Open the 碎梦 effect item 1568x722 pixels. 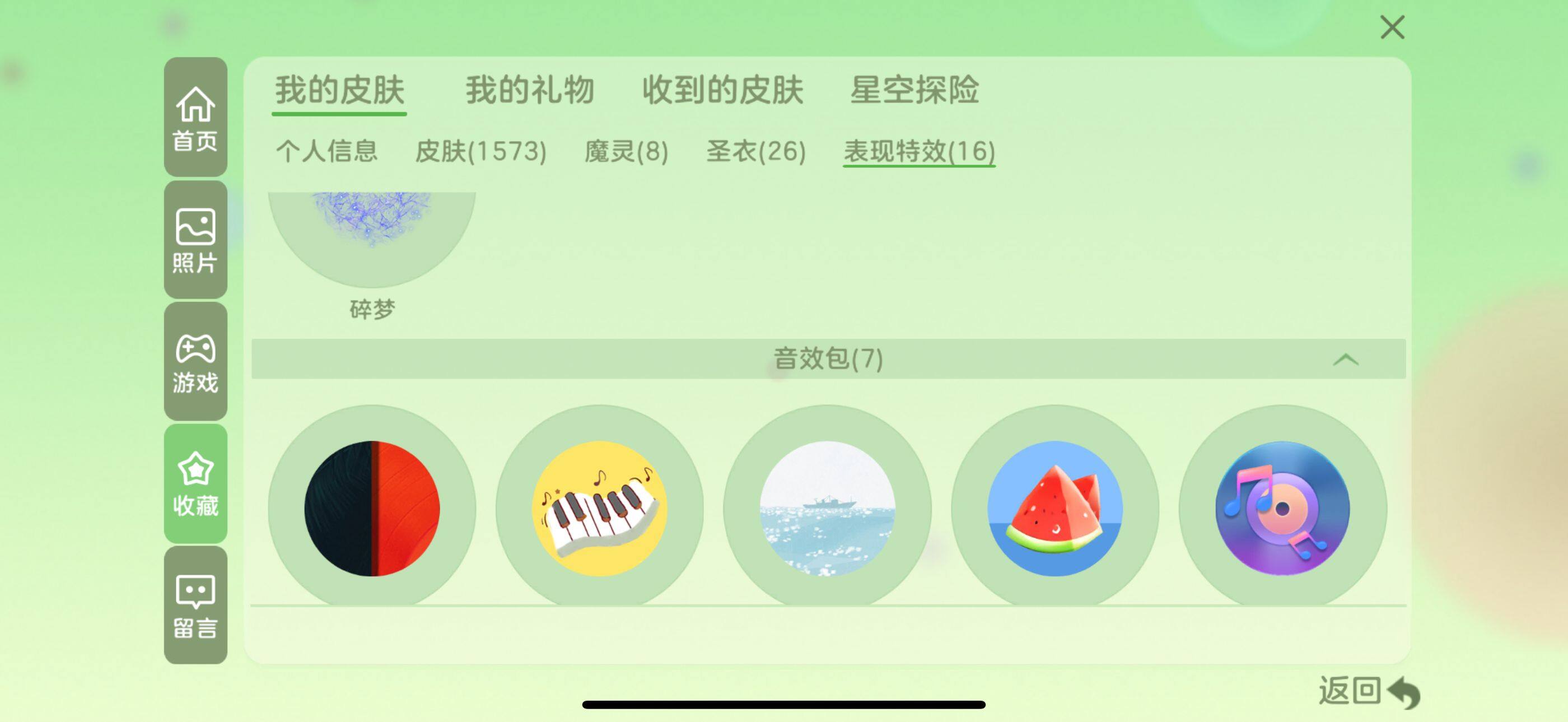click(x=371, y=237)
